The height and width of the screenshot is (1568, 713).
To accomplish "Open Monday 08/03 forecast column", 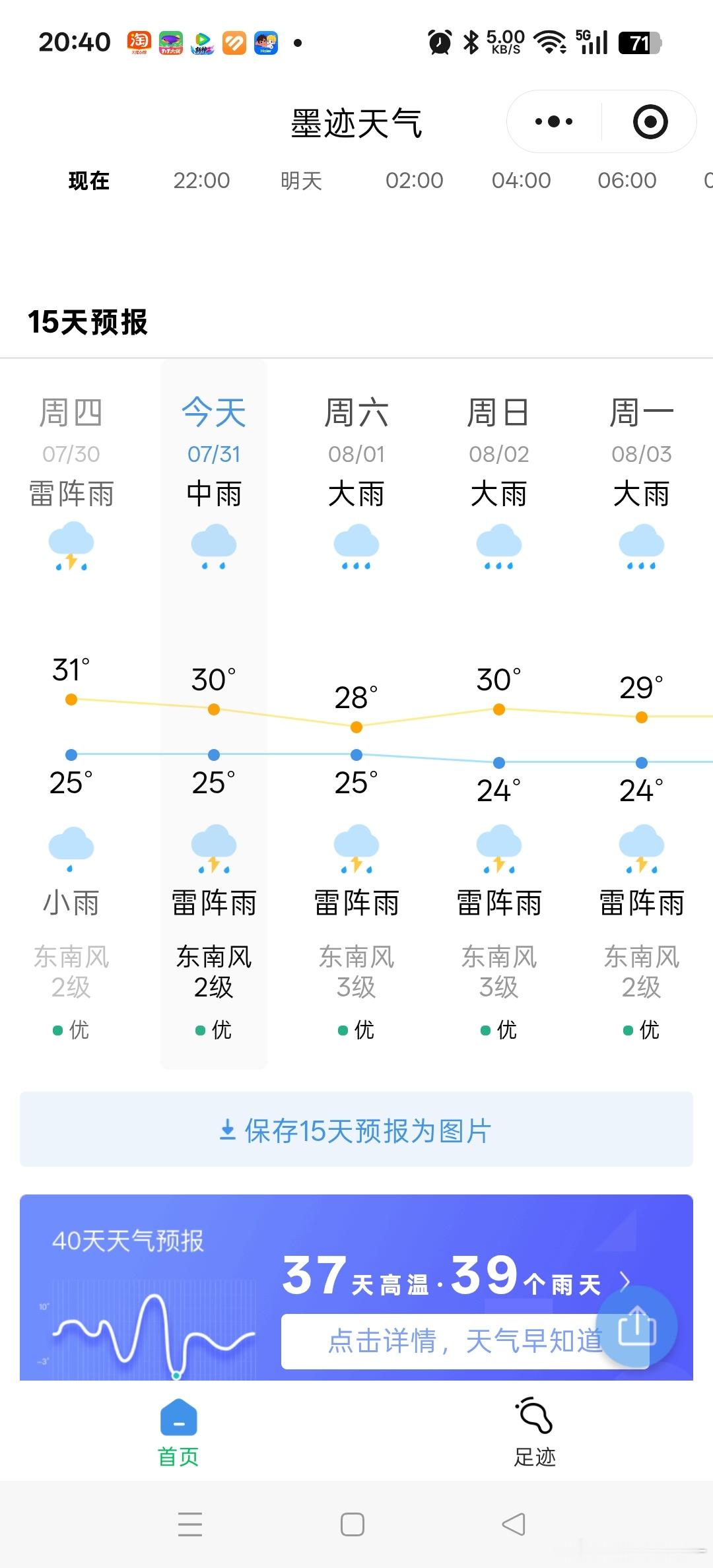I will (642, 714).
